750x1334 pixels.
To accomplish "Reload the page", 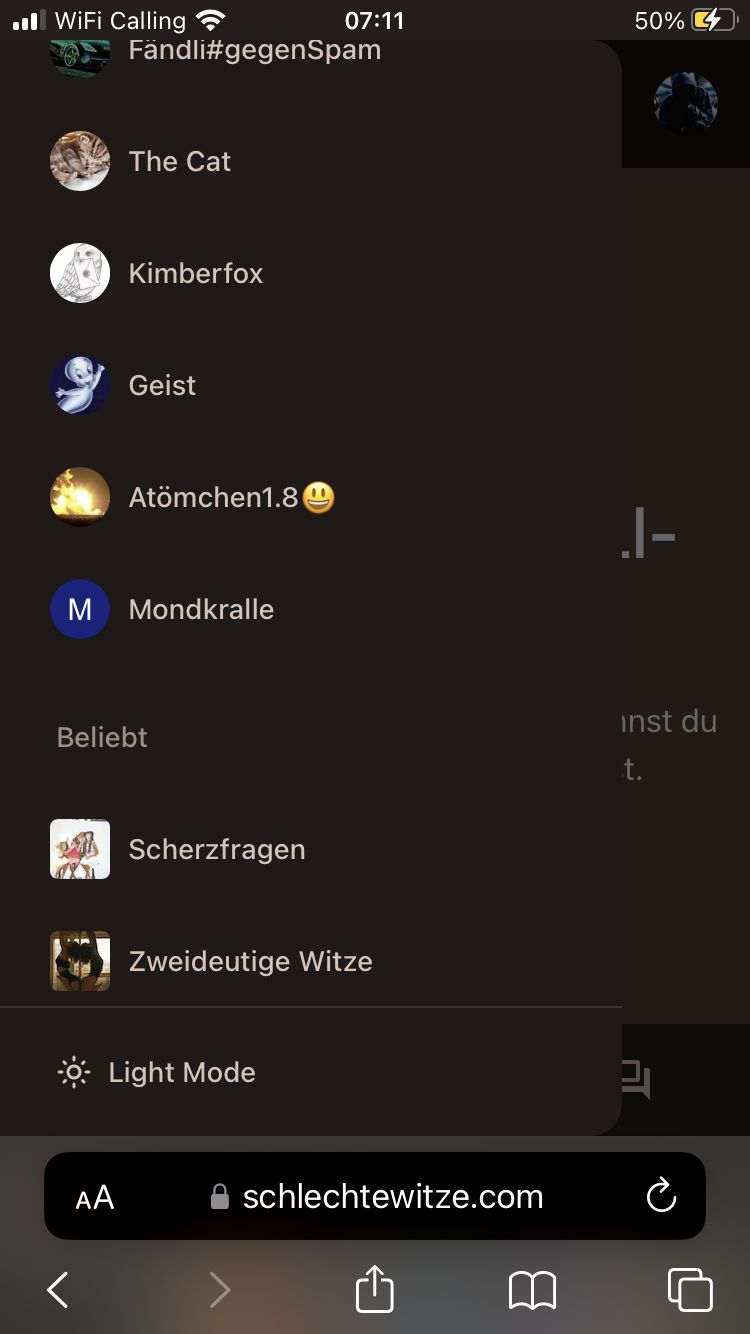I will coord(661,1196).
